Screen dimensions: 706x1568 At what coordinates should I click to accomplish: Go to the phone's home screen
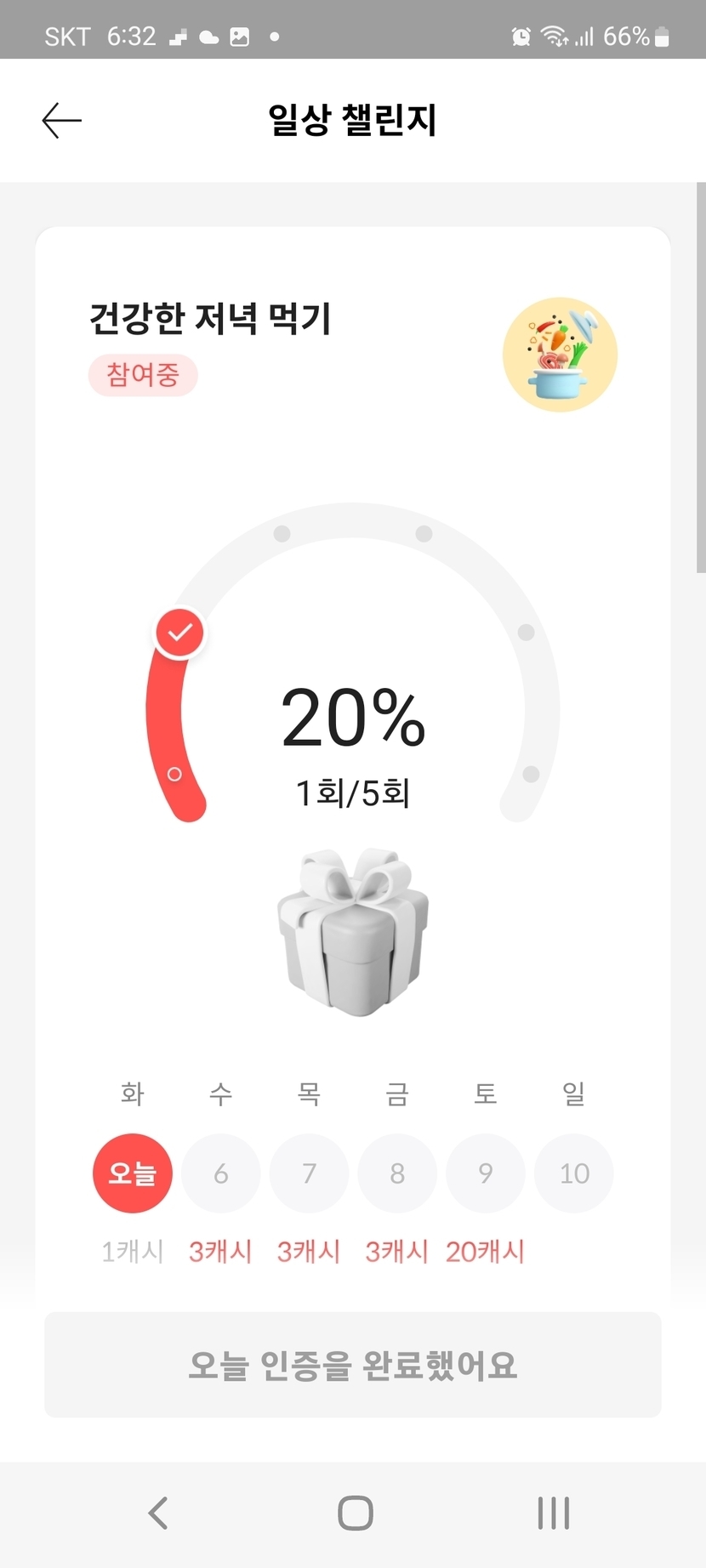(x=355, y=1514)
